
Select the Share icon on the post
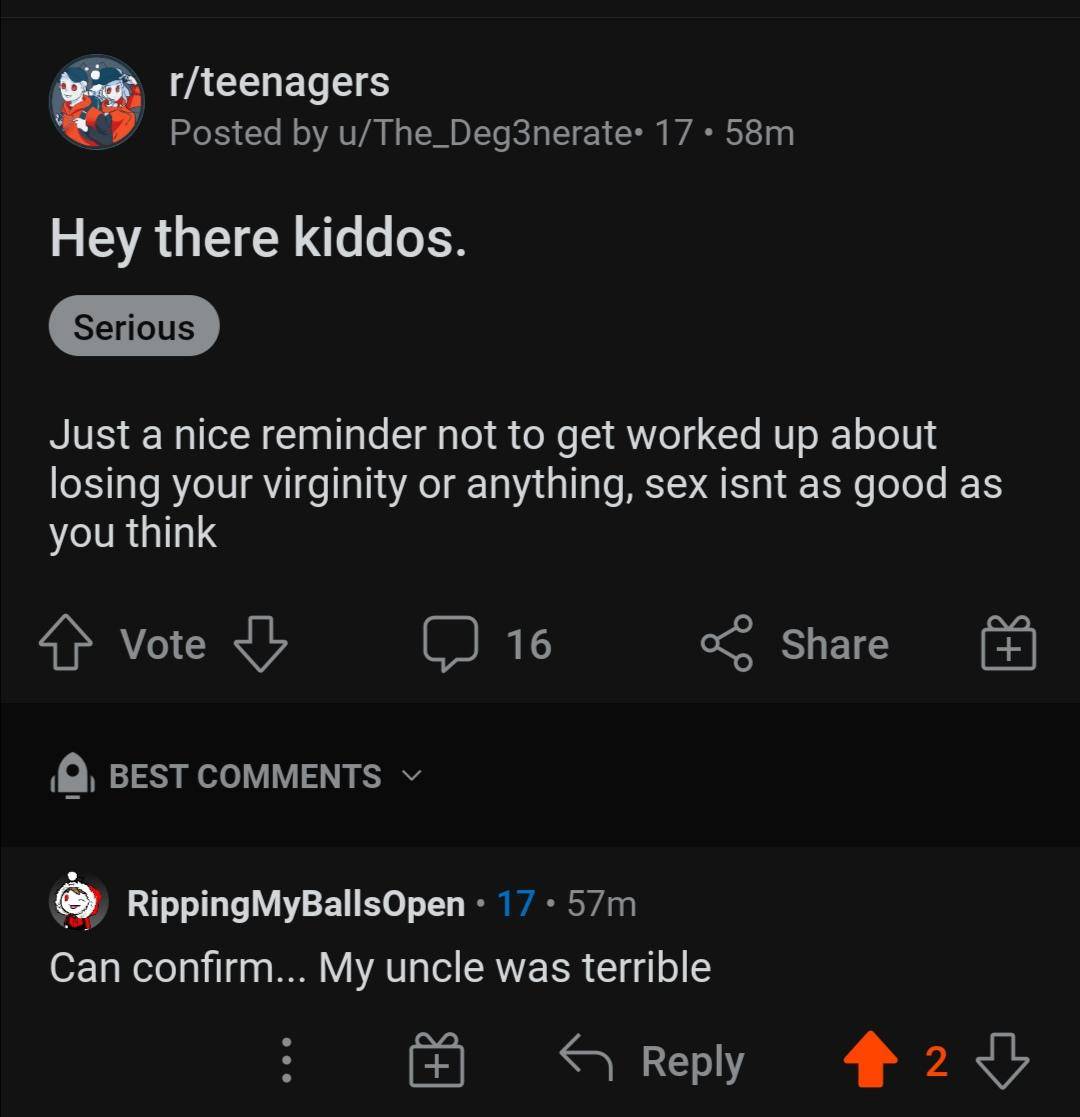730,644
